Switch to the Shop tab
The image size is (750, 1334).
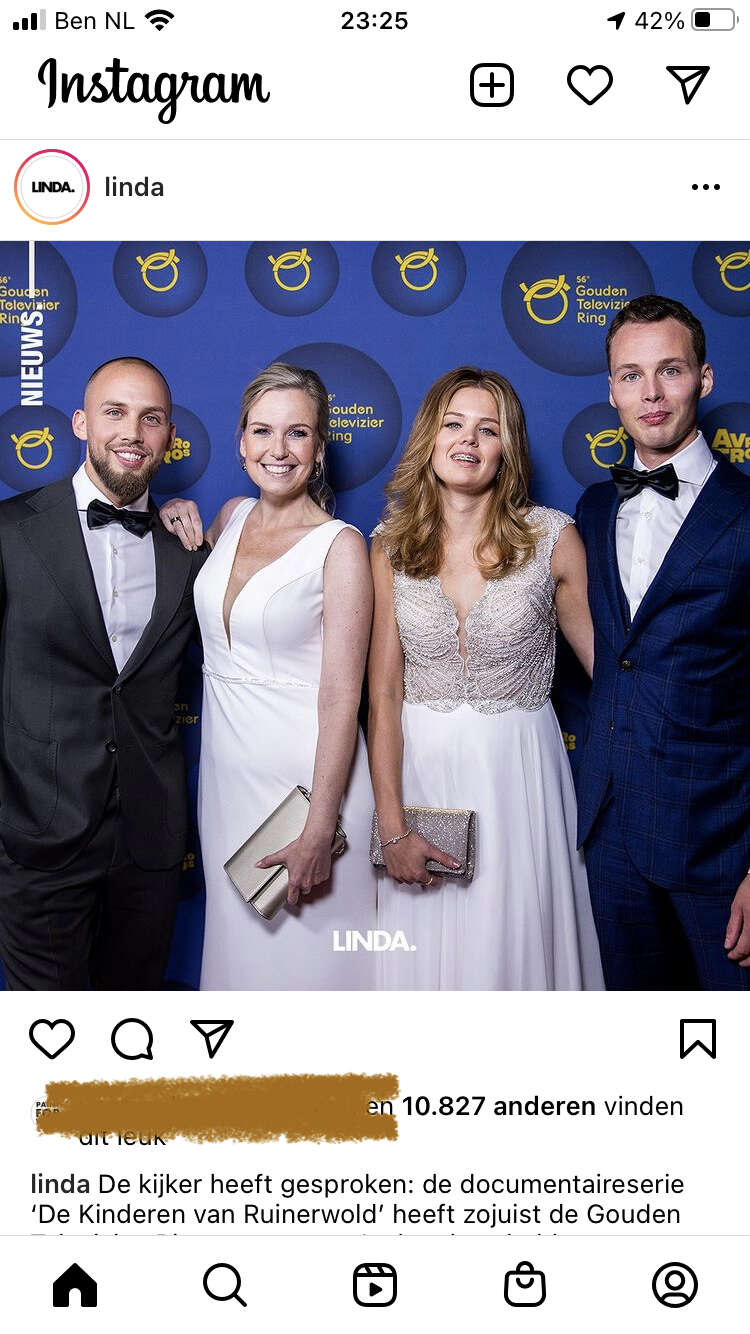click(x=525, y=1285)
